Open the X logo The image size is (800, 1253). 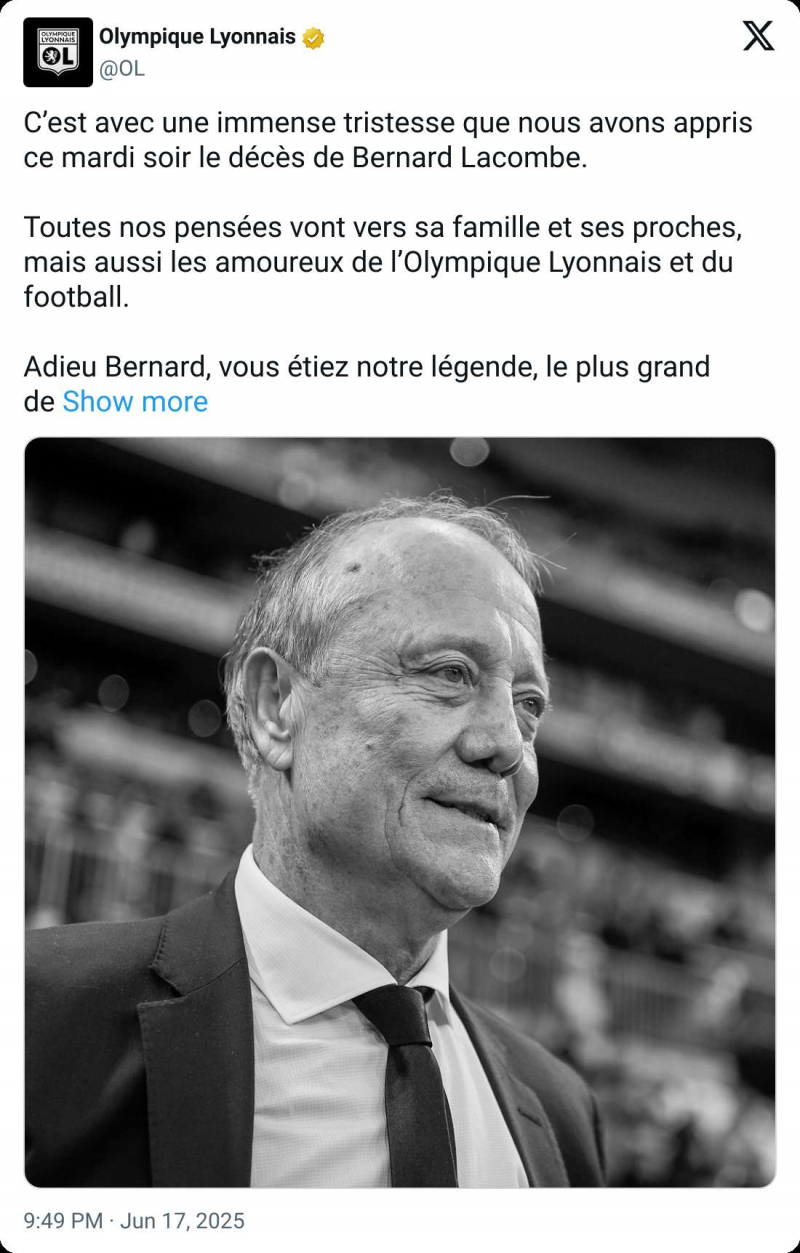tap(758, 37)
